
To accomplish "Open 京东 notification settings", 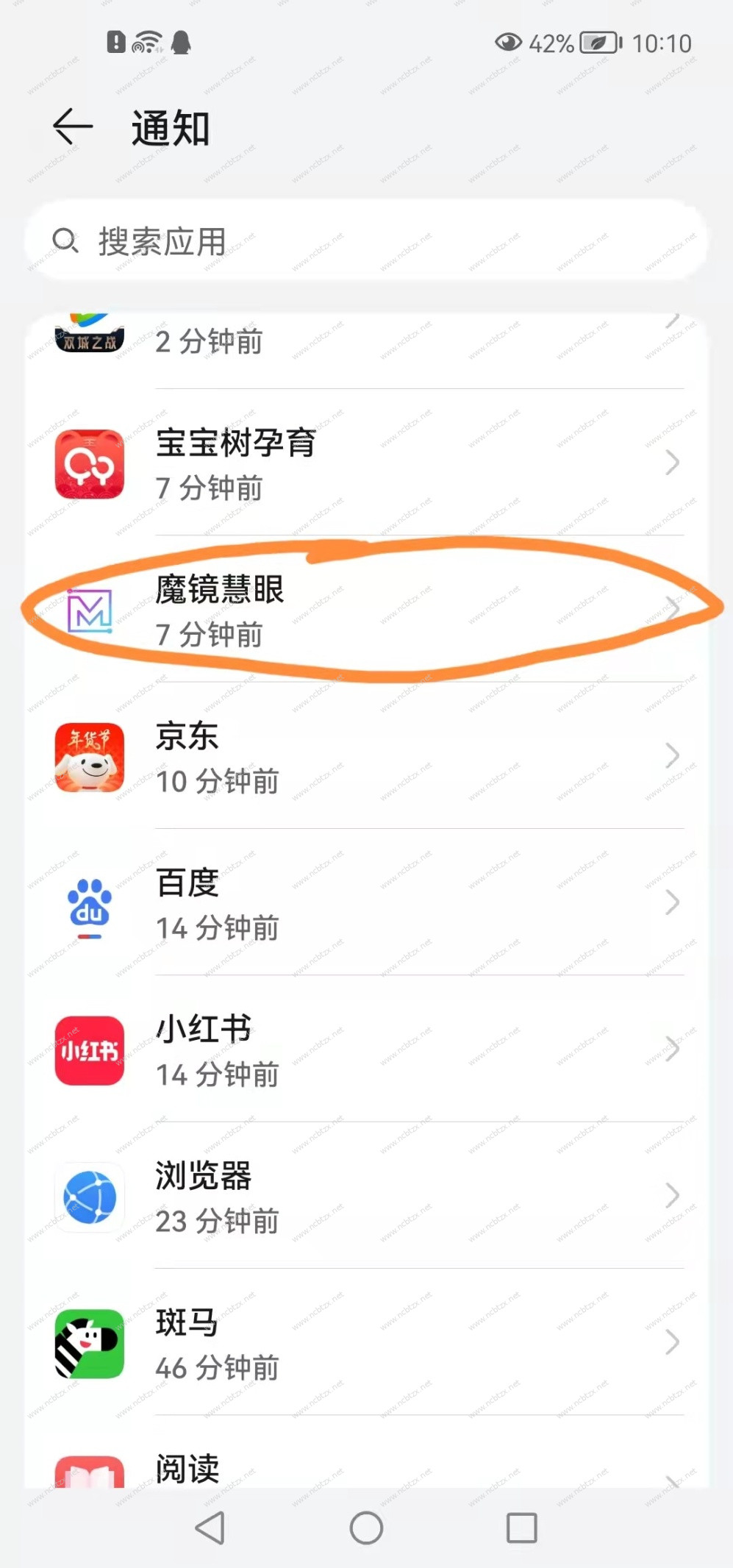I will tap(366, 758).
